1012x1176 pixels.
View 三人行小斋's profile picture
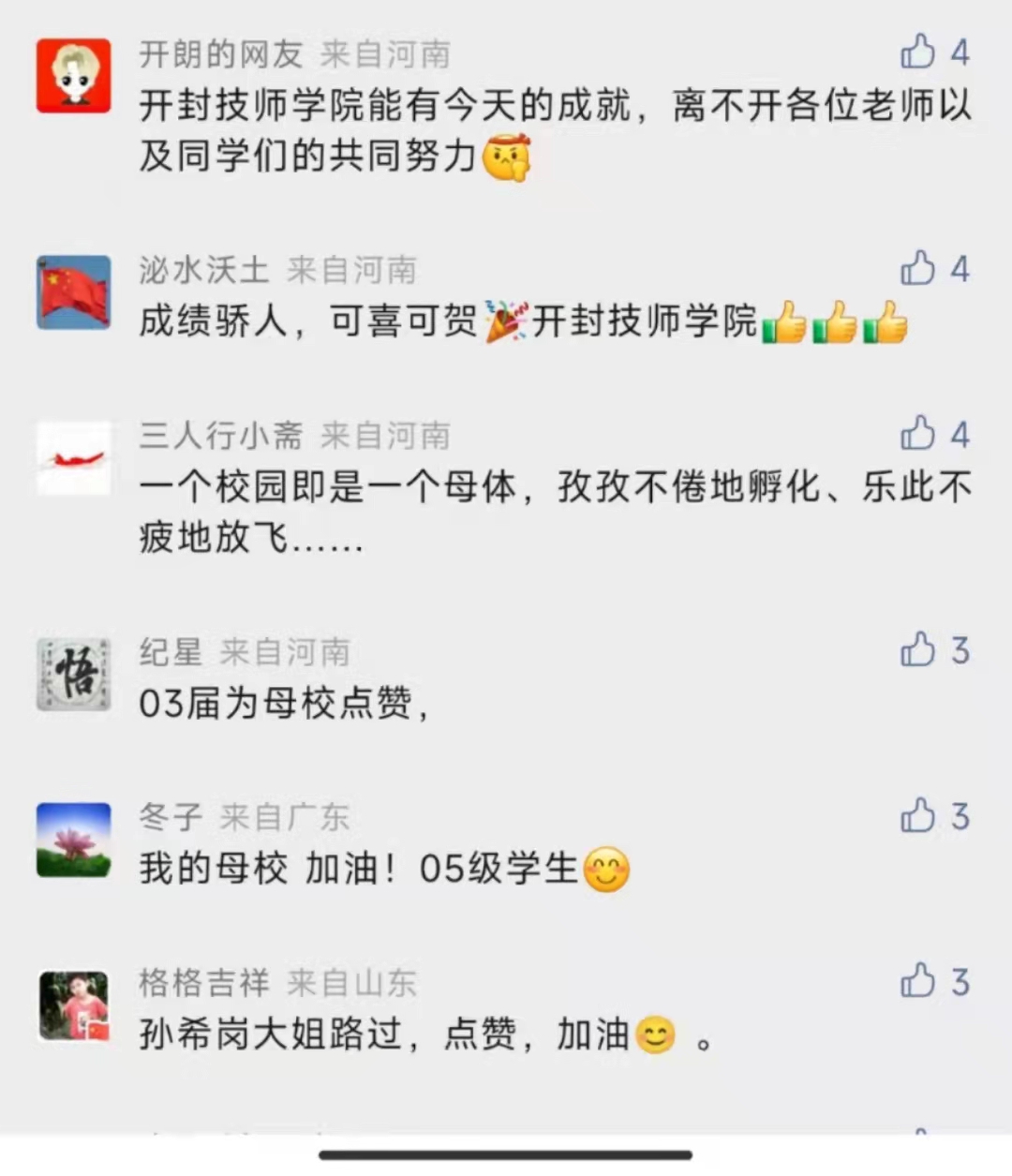74,458
